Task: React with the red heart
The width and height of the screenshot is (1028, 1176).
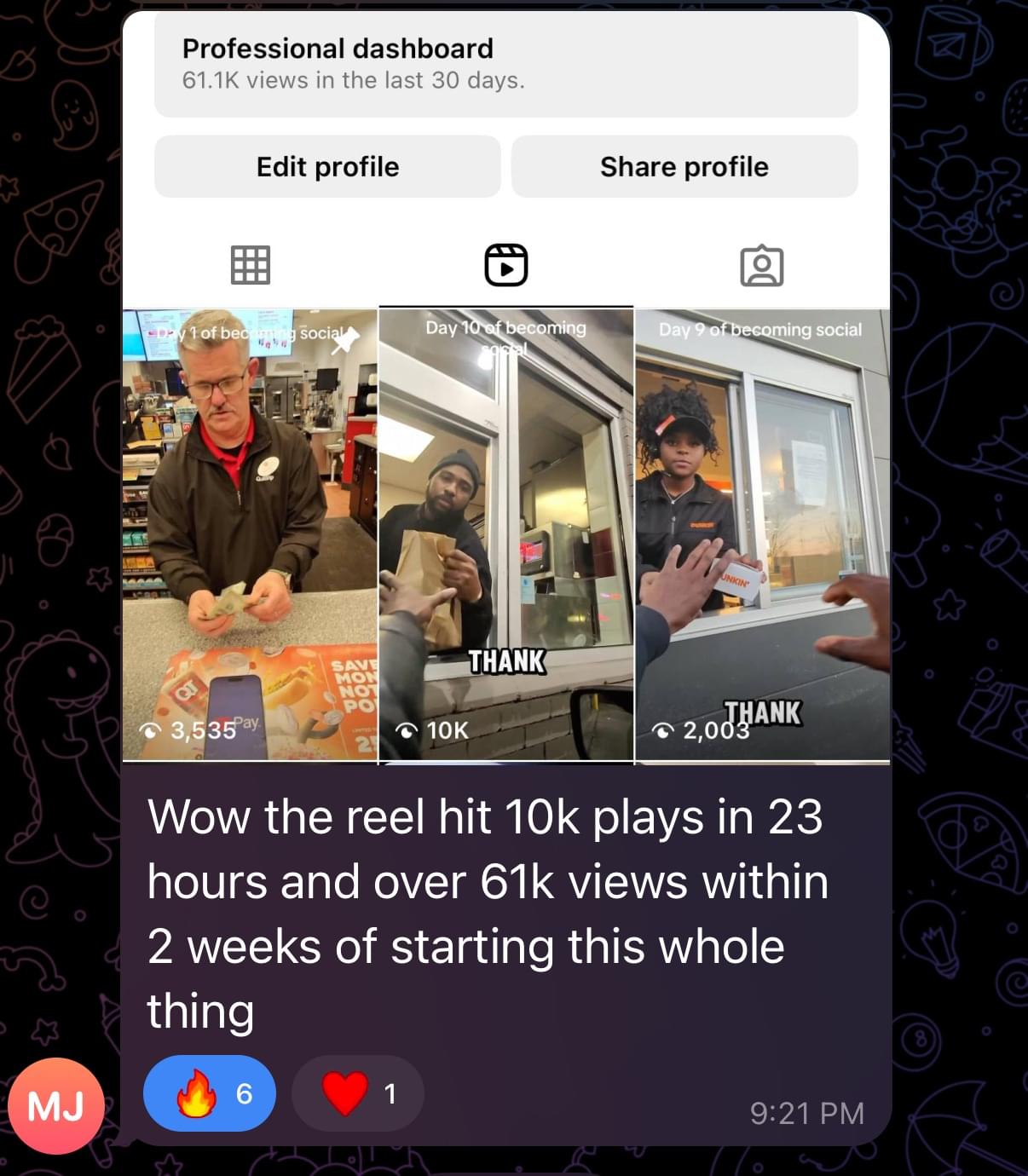Action: coord(357,1093)
